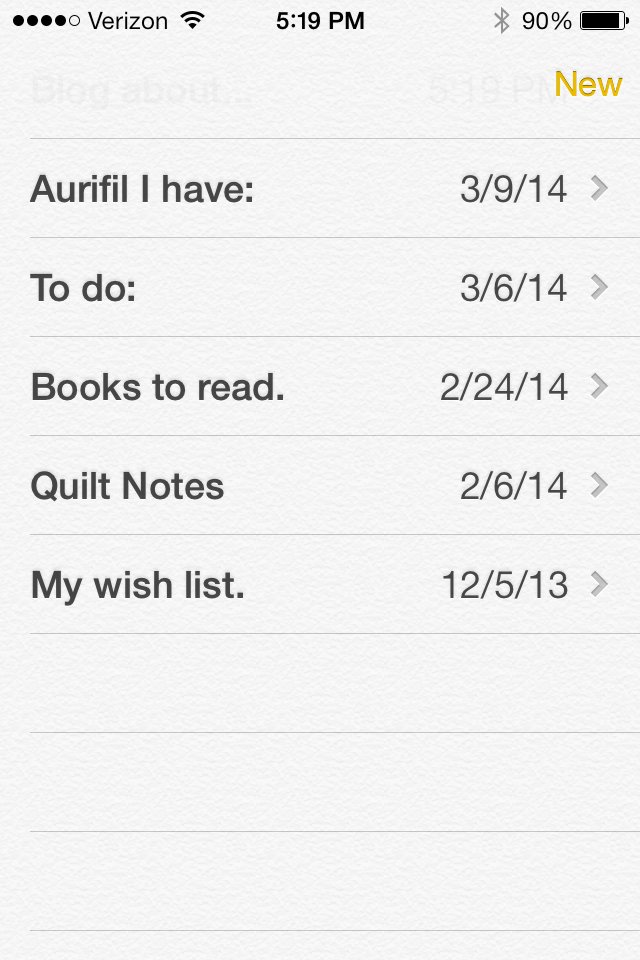Open the 'Aurifil I have:' note
Viewport: 640px width, 960px height.
coord(320,188)
